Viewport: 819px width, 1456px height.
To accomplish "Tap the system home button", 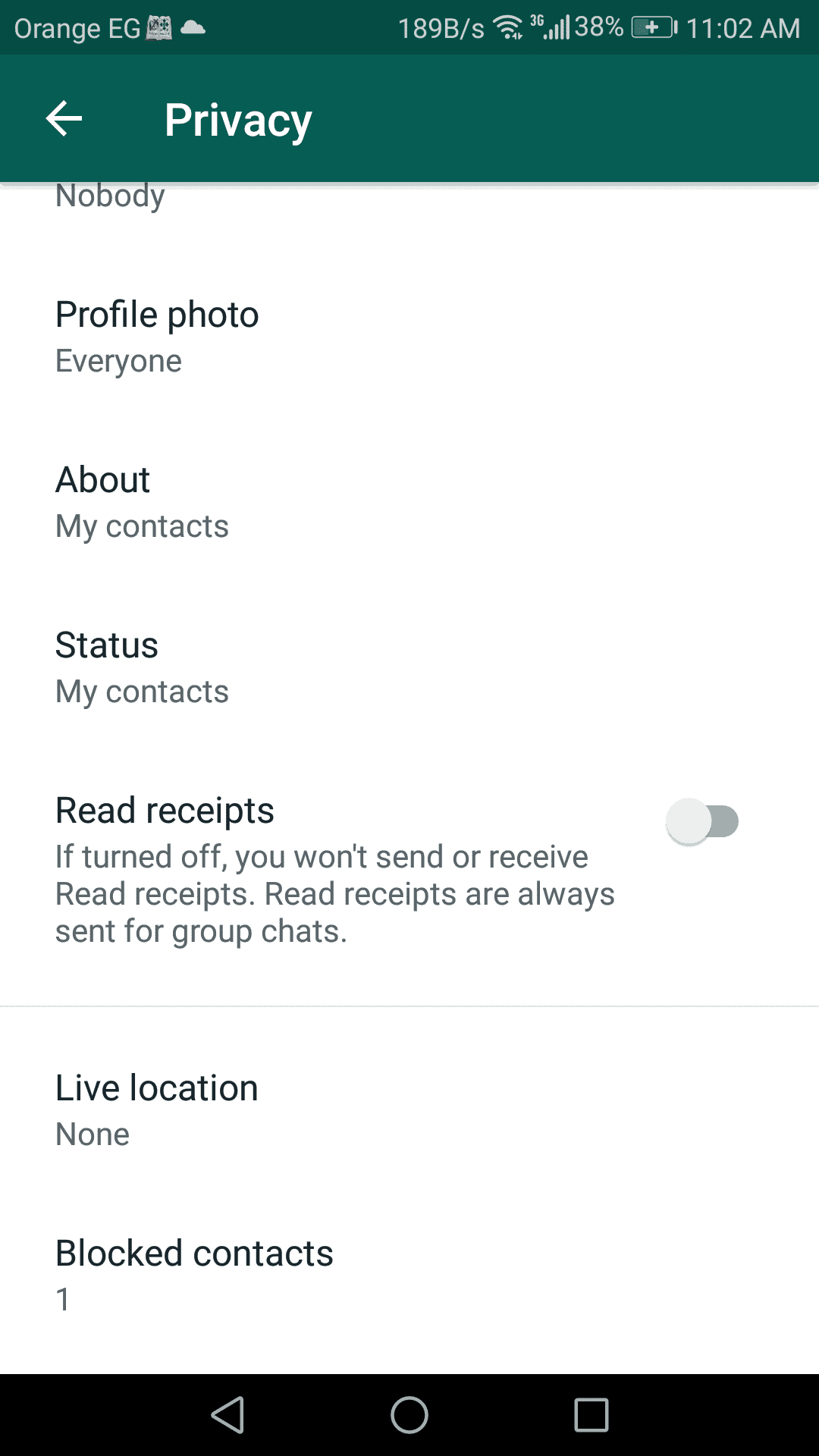I will click(x=409, y=1415).
